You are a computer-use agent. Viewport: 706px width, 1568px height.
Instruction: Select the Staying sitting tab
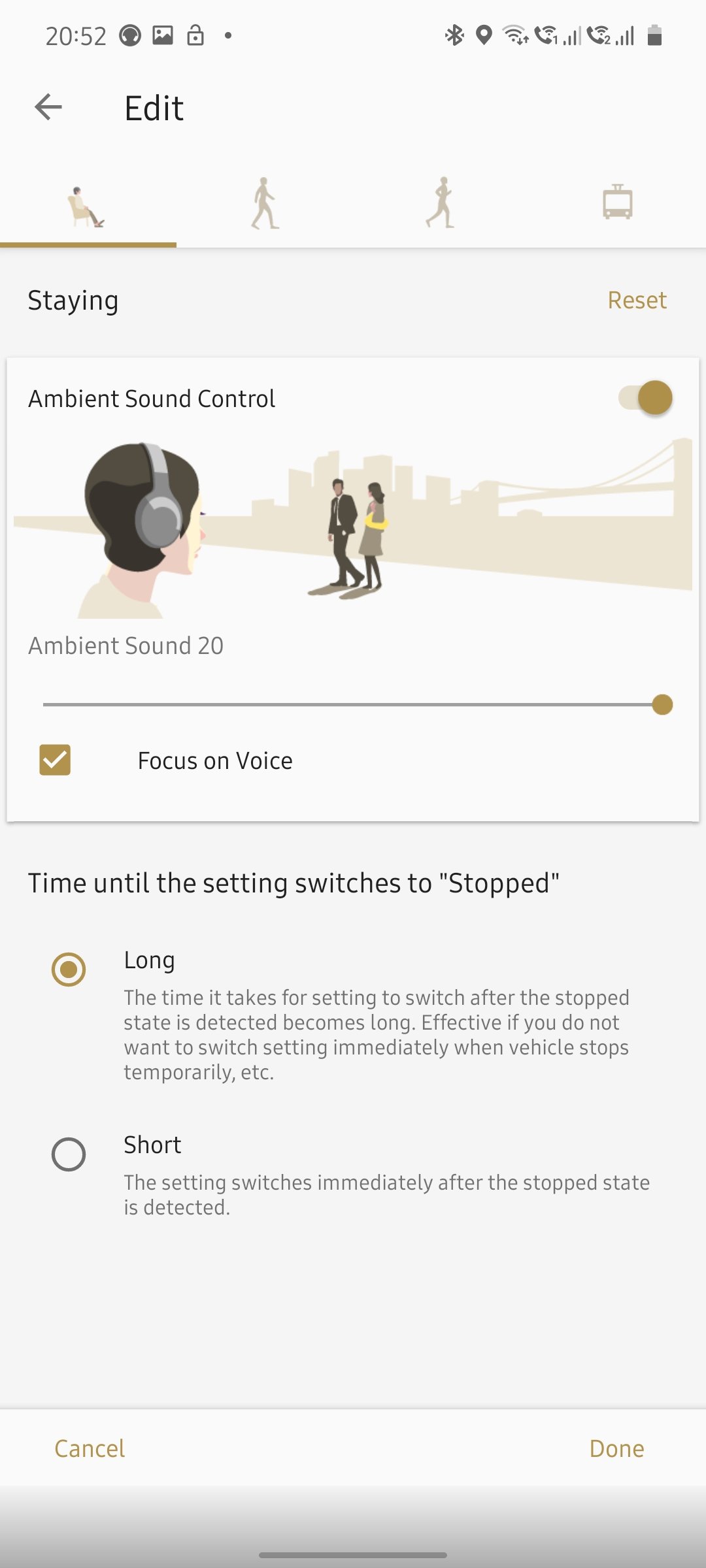(x=88, y=203)
